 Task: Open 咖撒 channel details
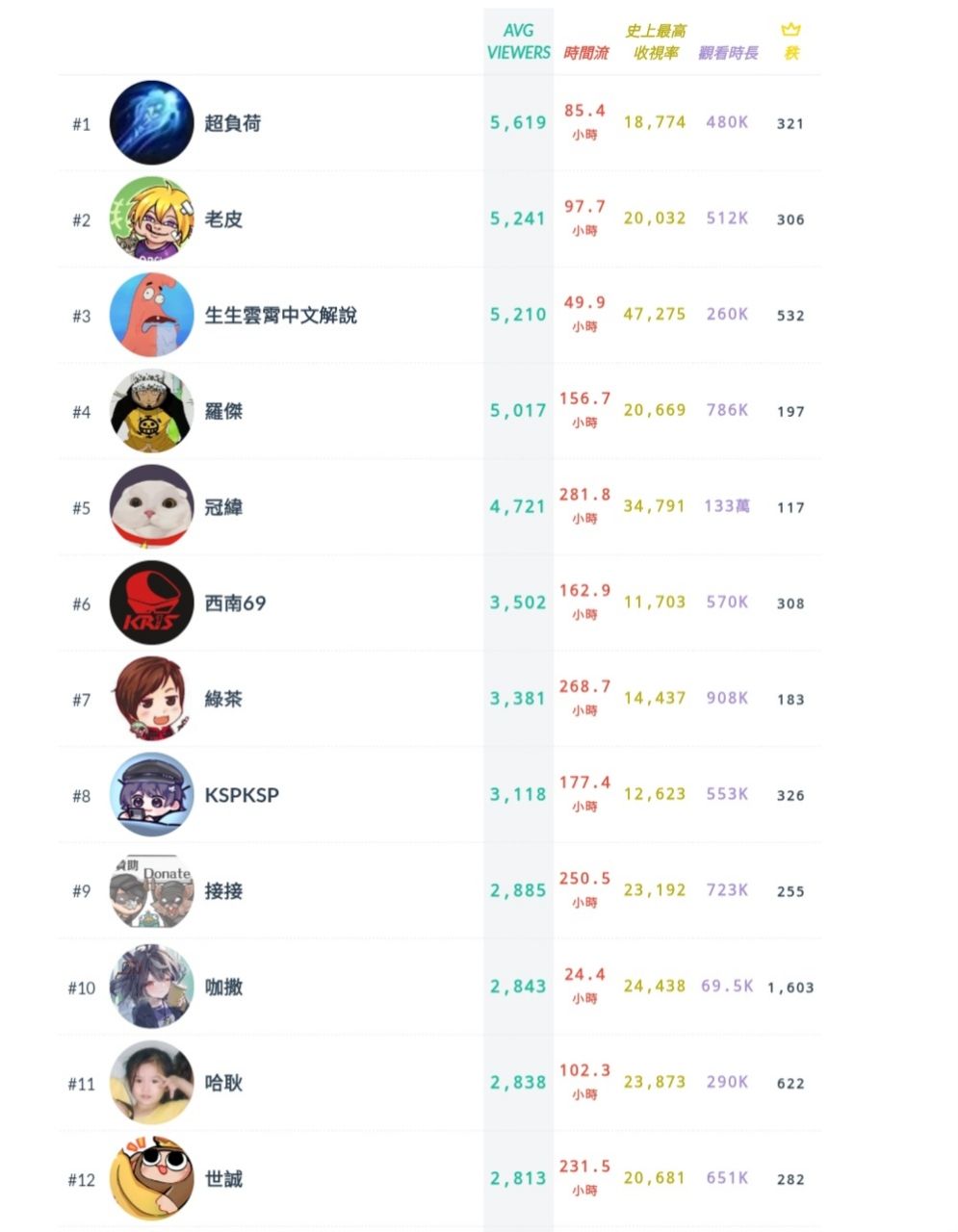223,988
